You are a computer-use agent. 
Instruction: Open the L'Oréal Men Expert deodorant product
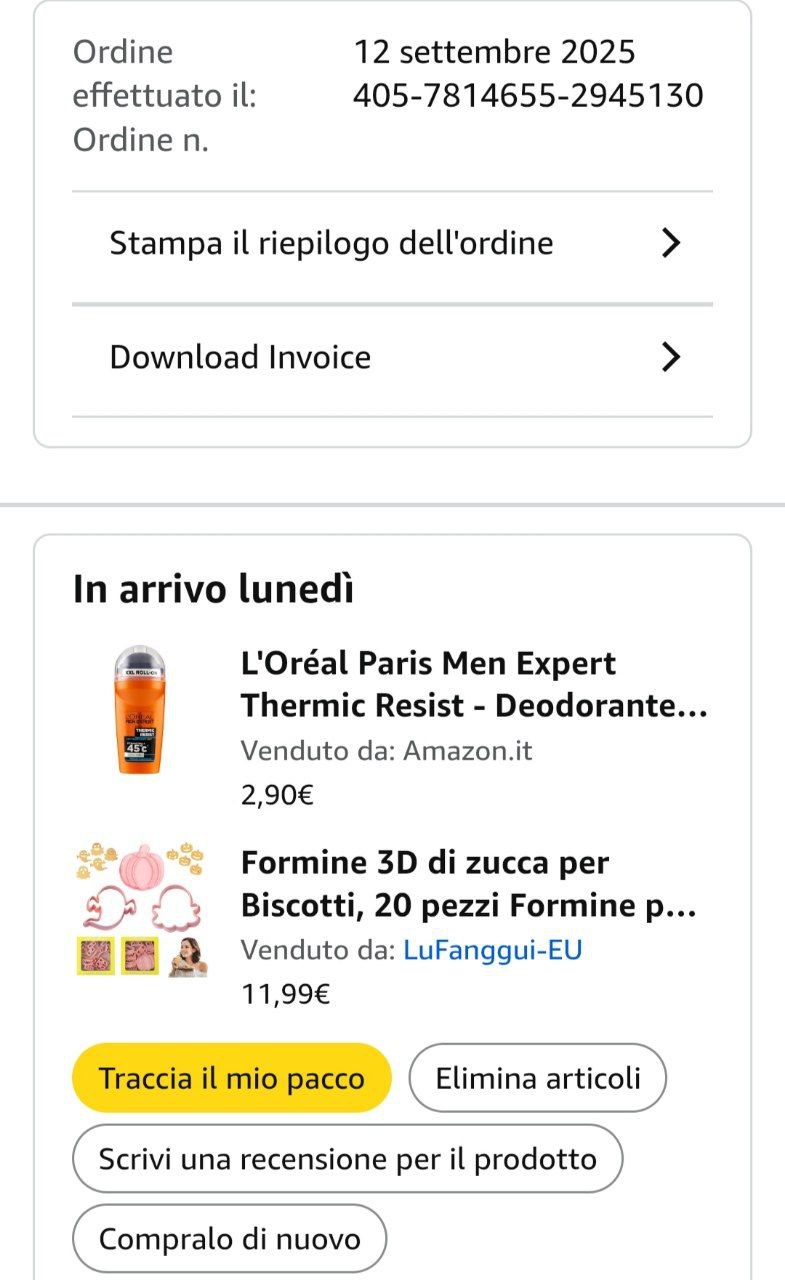[x=474, y=685]
